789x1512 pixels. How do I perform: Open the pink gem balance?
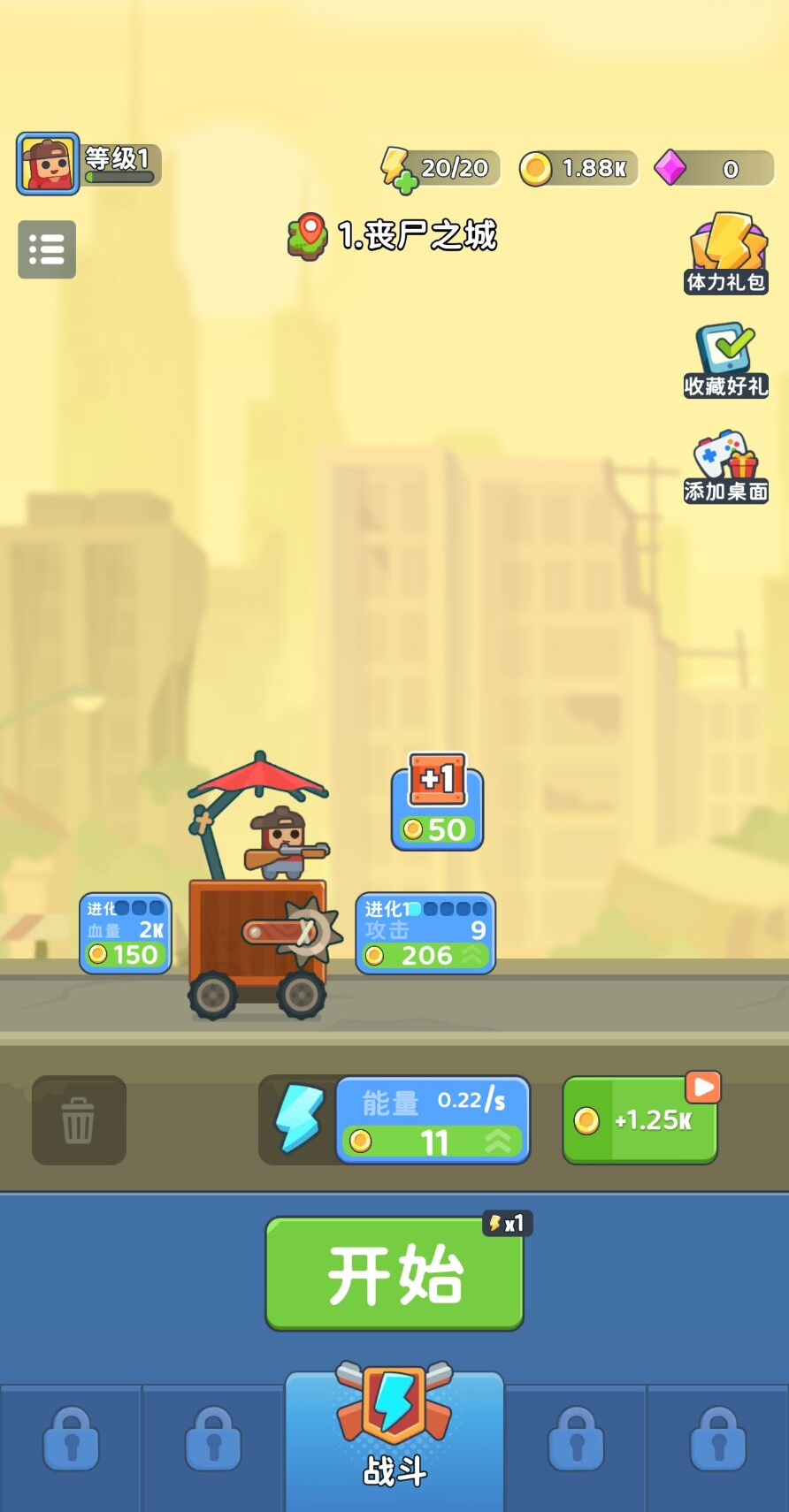tap(714, 168)
